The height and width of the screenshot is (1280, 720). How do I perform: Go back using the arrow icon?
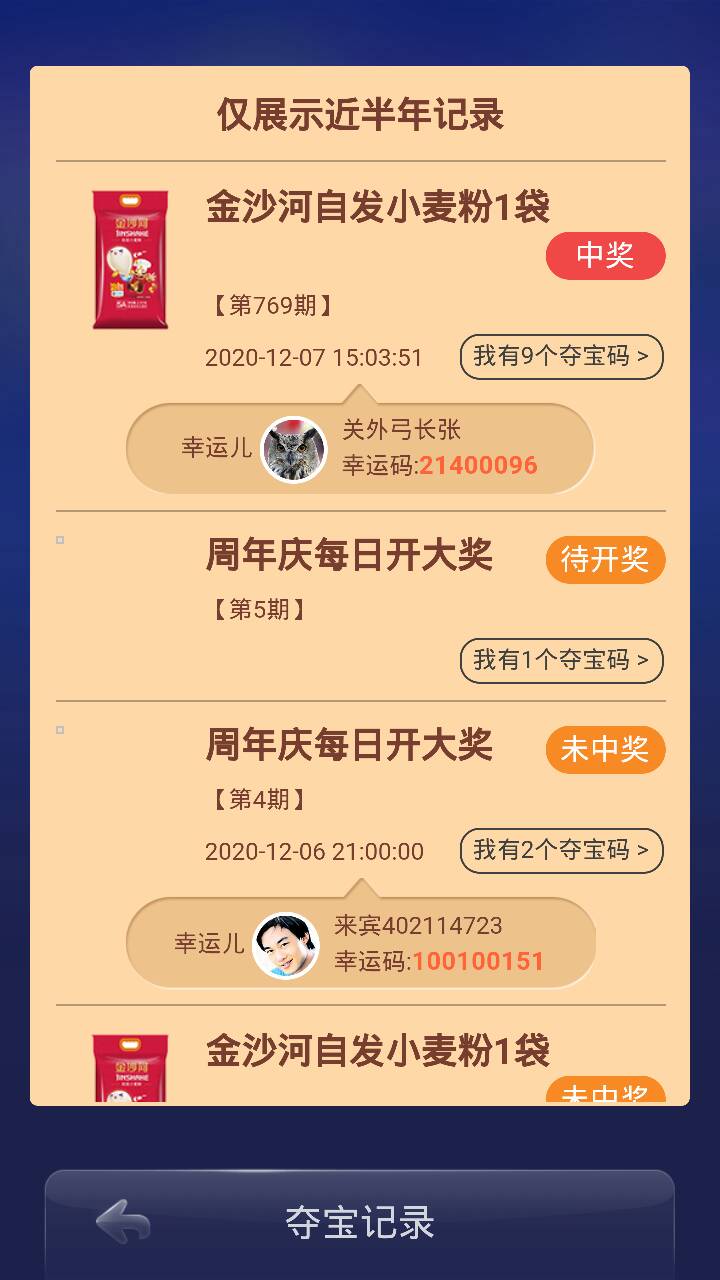pos(123,1222)
